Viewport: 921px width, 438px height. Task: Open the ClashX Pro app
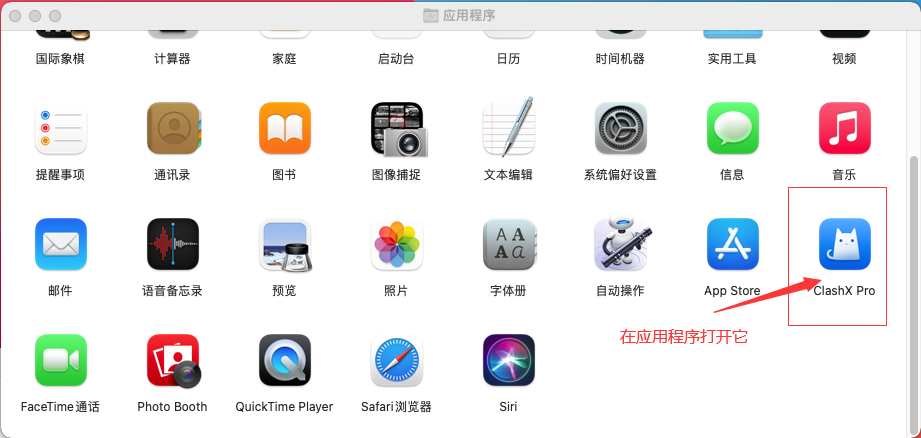[844, 245]
